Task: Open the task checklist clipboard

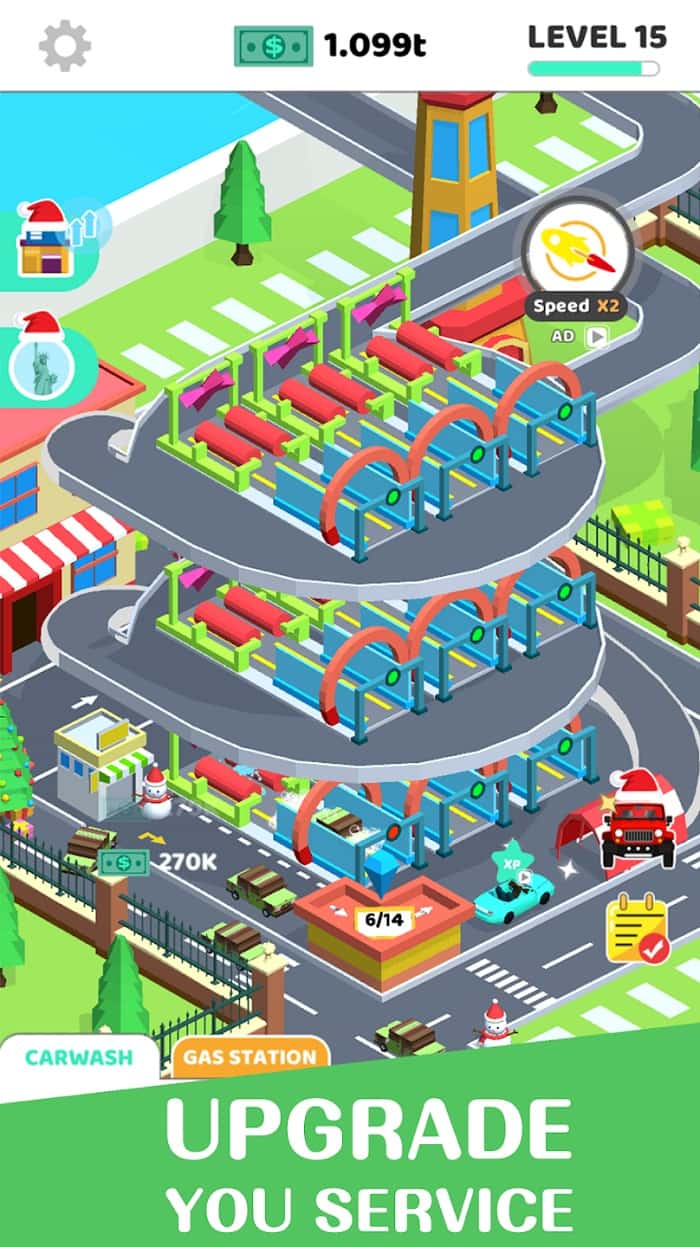Action: pyautogui.click(x=639, y=929)
